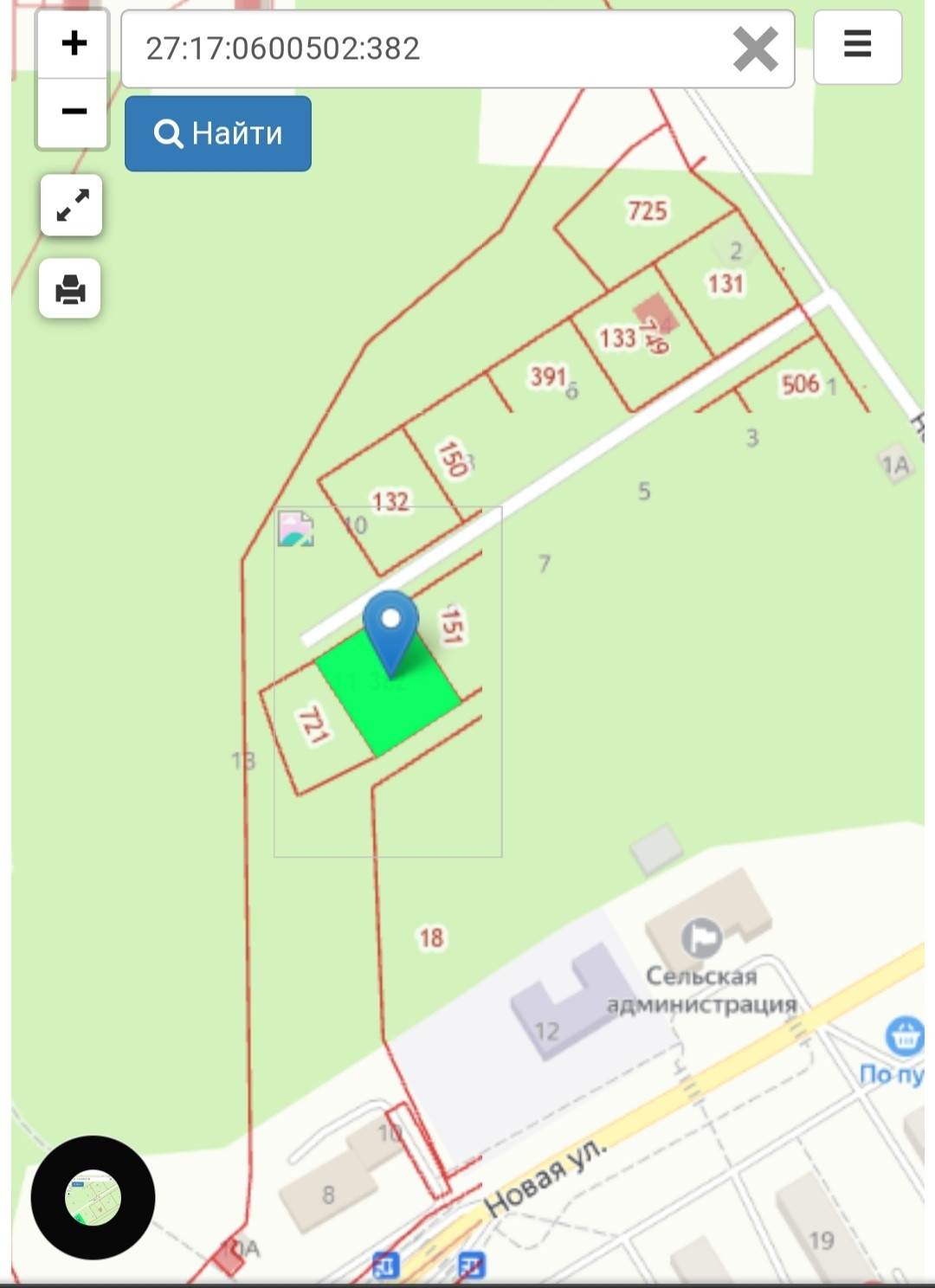Print the map
Viewport: 935px width, 1288px height.
[70, 288]
